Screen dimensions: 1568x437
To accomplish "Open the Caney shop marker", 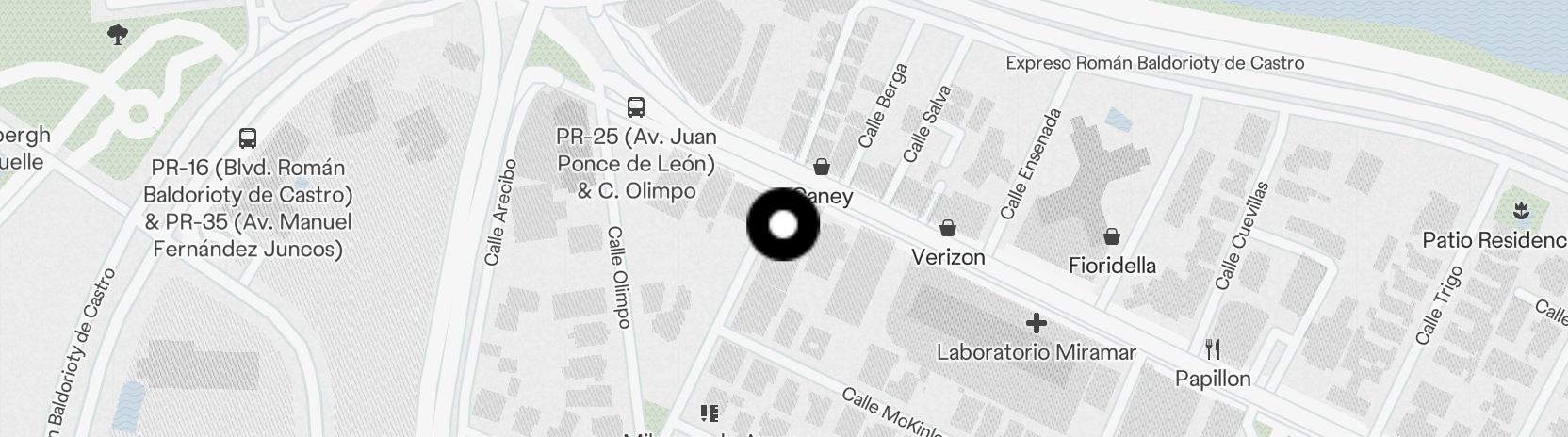I will [x=822, y=168].
